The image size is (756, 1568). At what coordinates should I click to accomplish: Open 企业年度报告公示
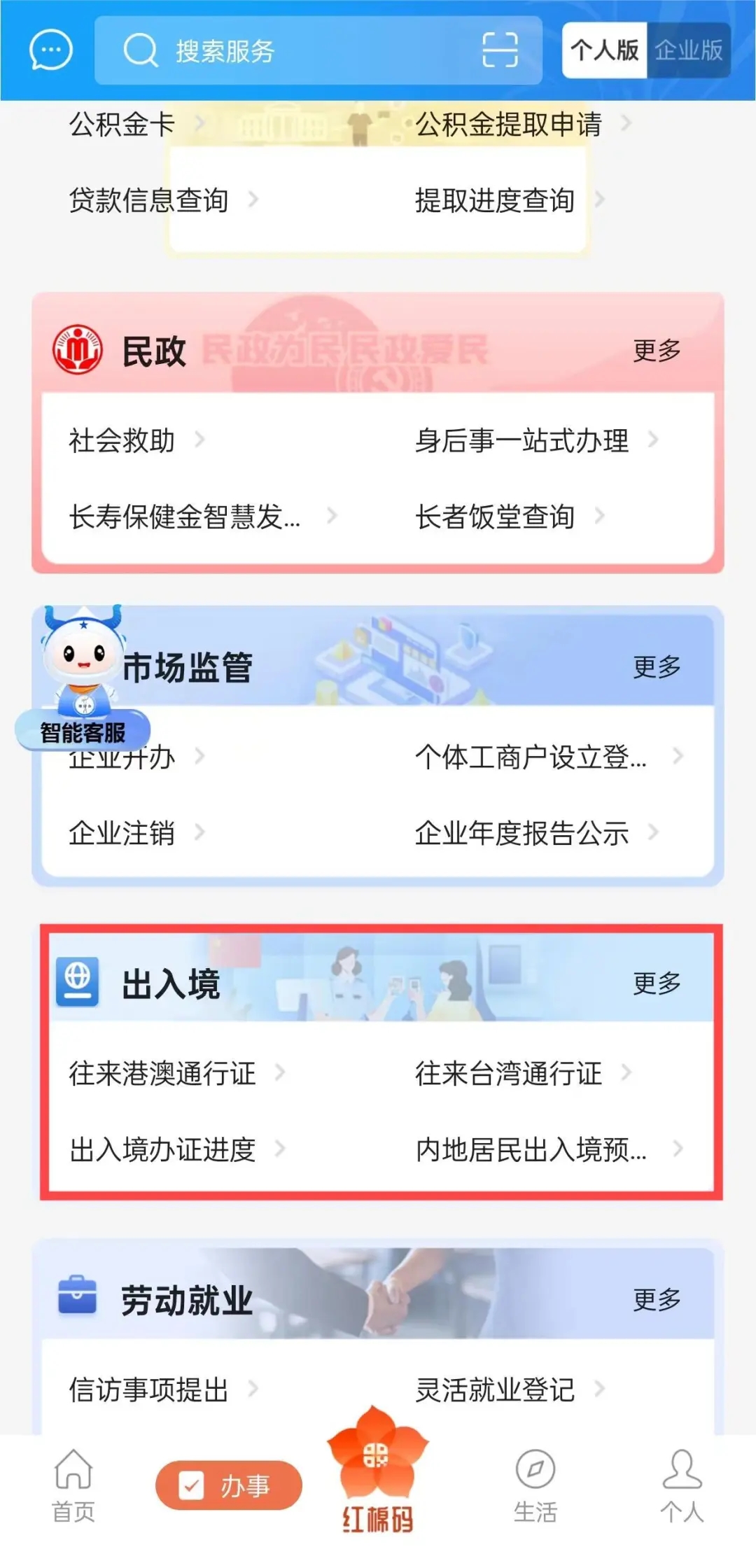pos(521,833)
